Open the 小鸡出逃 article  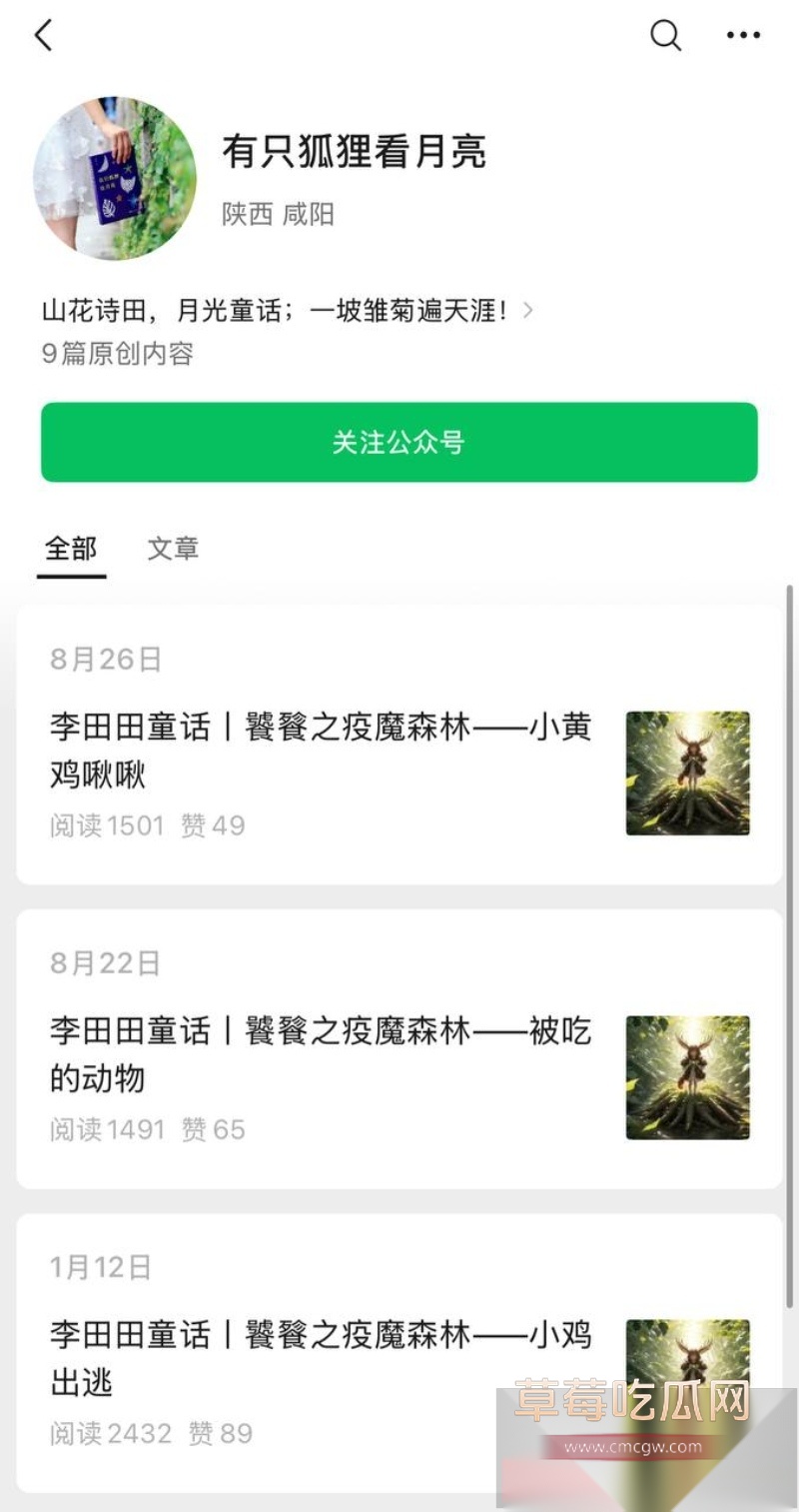point(320,1359)
